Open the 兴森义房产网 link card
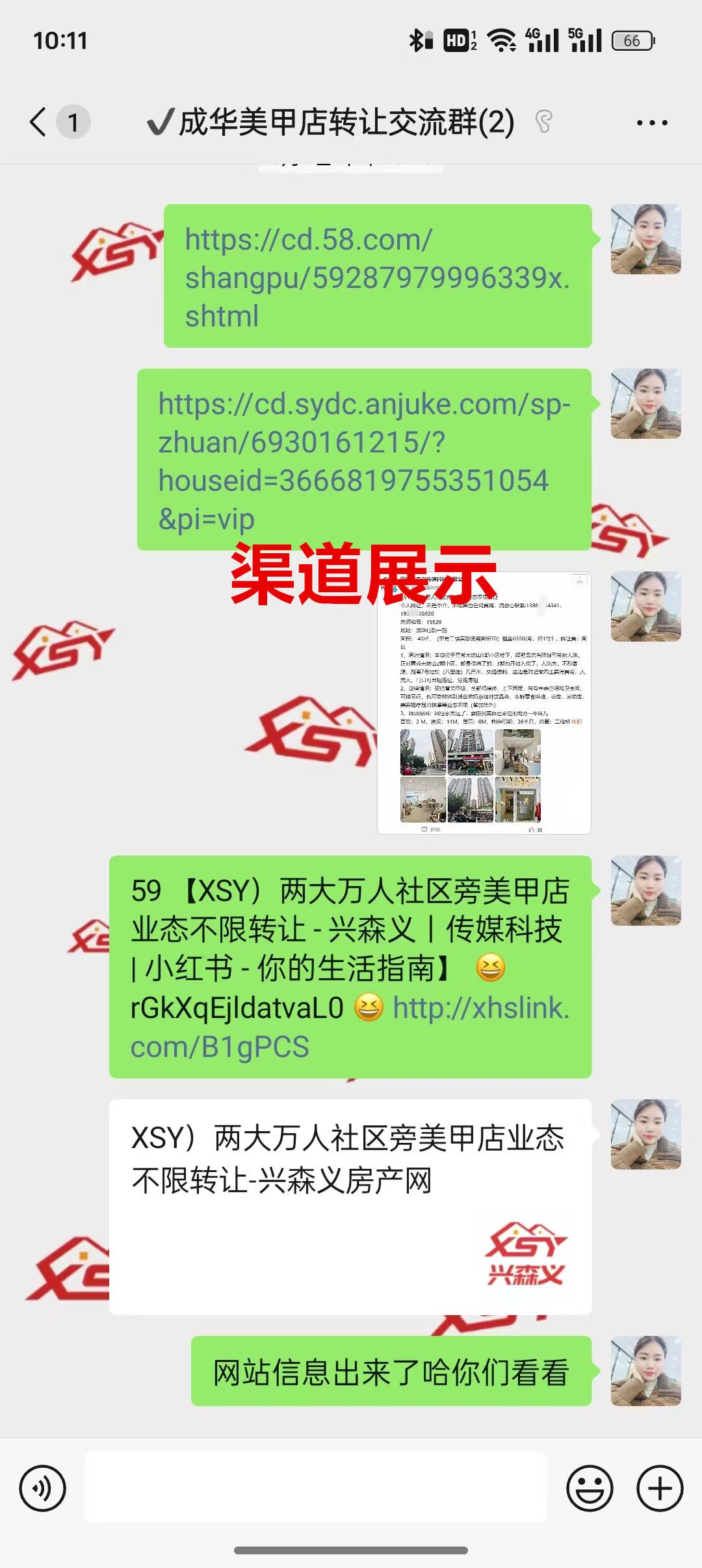This screenshot has height=1568, width=702. tap(350, 1207)
